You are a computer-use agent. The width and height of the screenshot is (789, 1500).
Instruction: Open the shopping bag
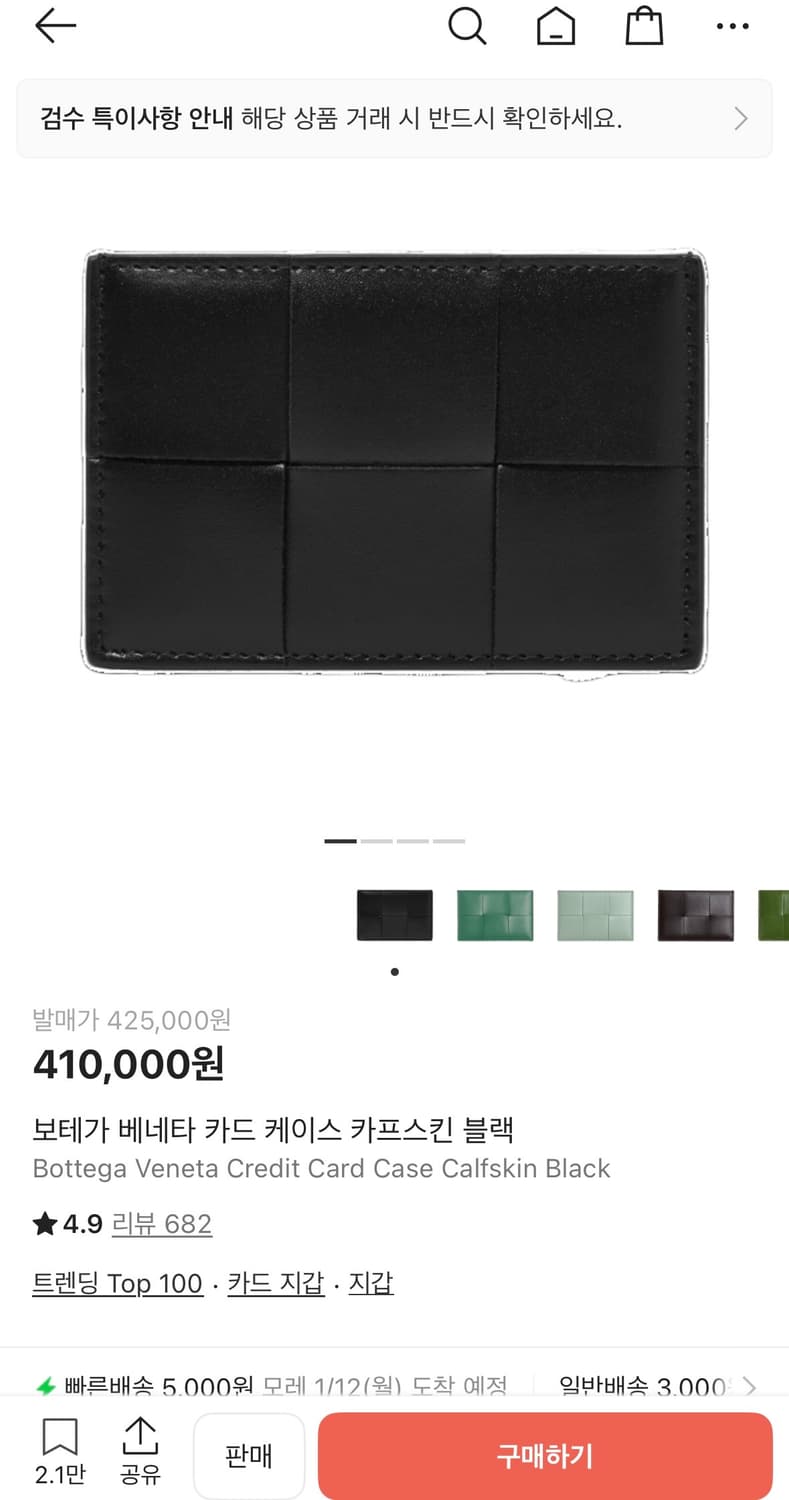(644, 27)
